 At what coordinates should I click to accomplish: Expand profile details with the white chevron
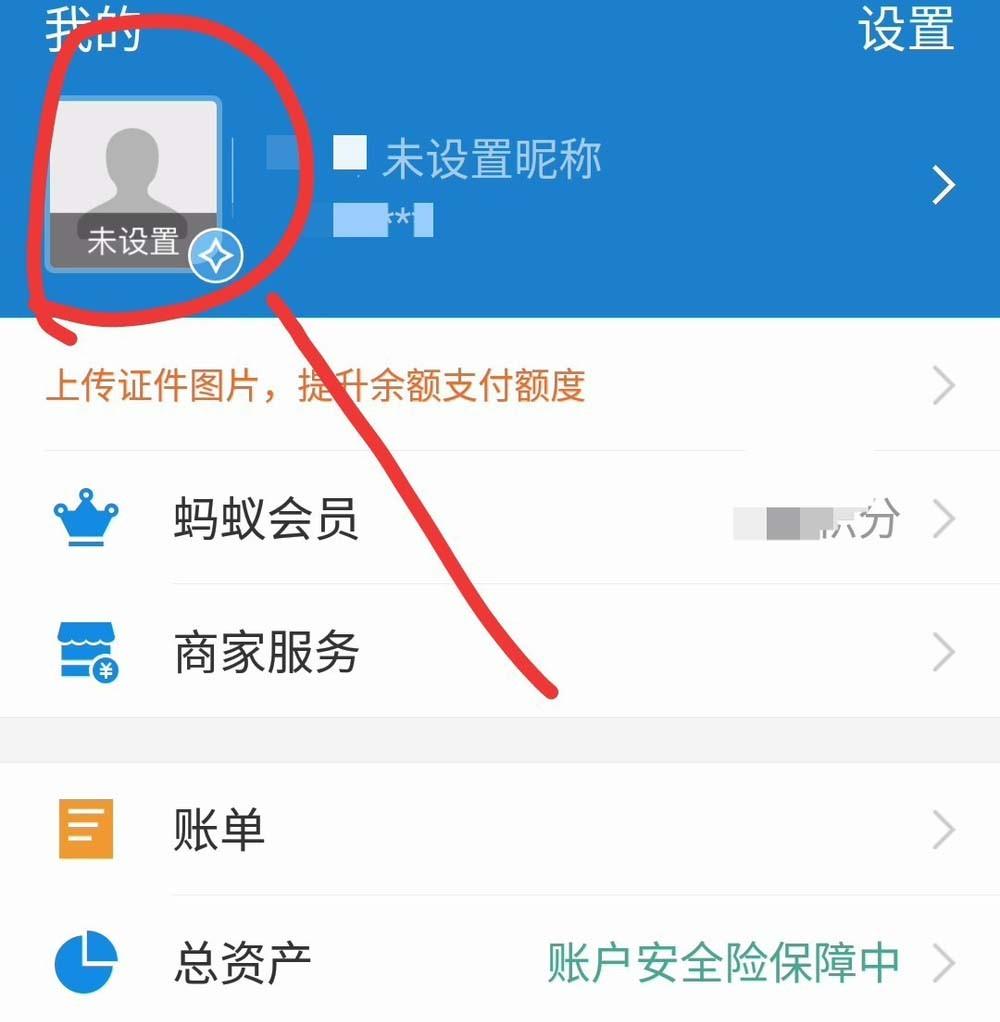[944, 184]
